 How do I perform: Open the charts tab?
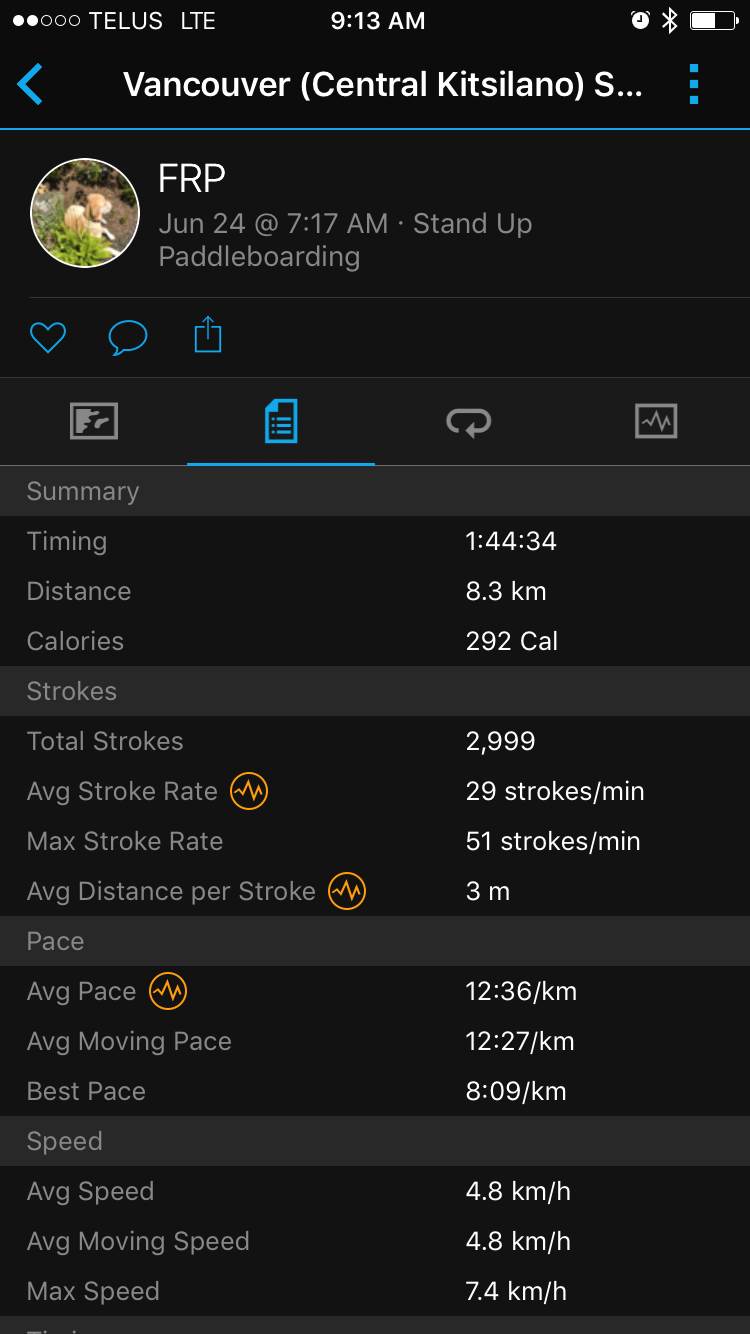pyautogui.click(x=656, y=421)
